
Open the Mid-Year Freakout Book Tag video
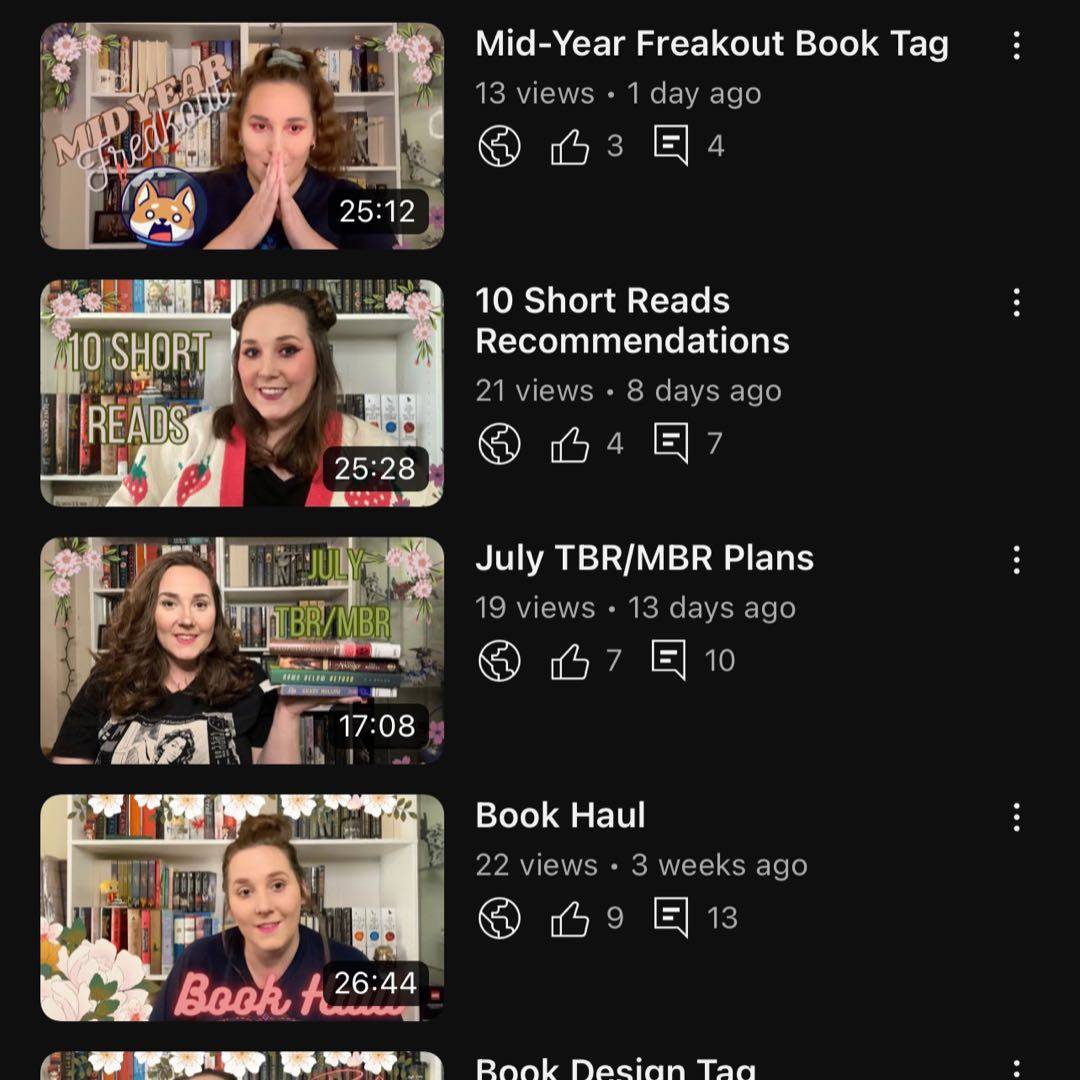coord(241,136)
